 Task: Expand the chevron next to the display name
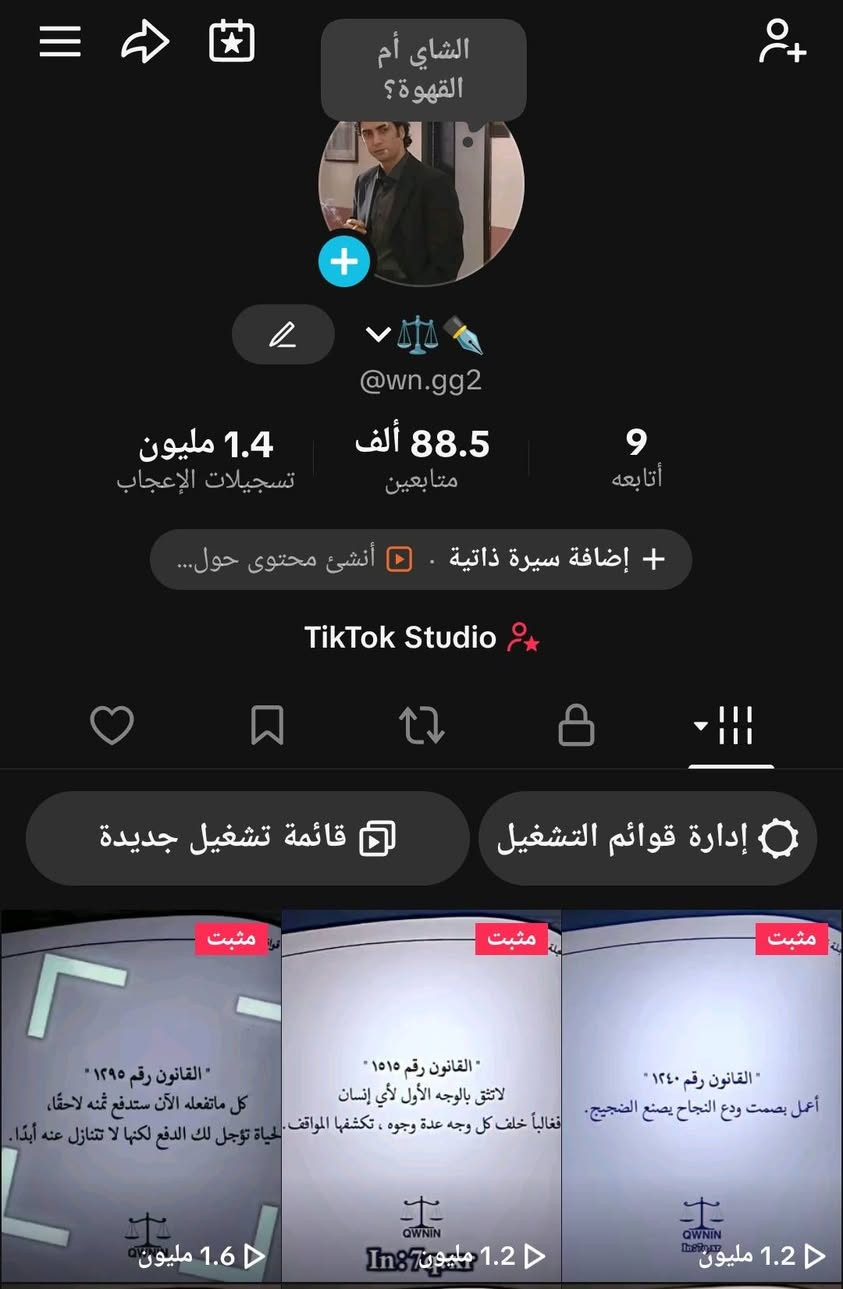(378, 336)
